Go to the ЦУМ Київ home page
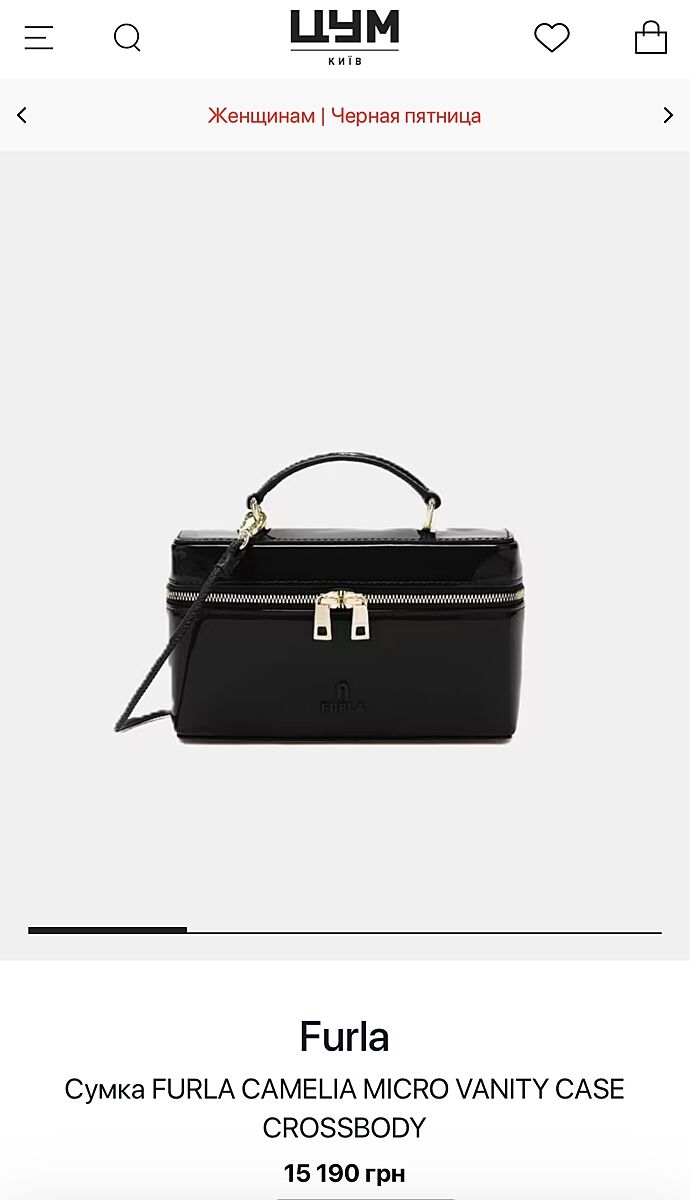690x1200 pixels. [345, 37]
